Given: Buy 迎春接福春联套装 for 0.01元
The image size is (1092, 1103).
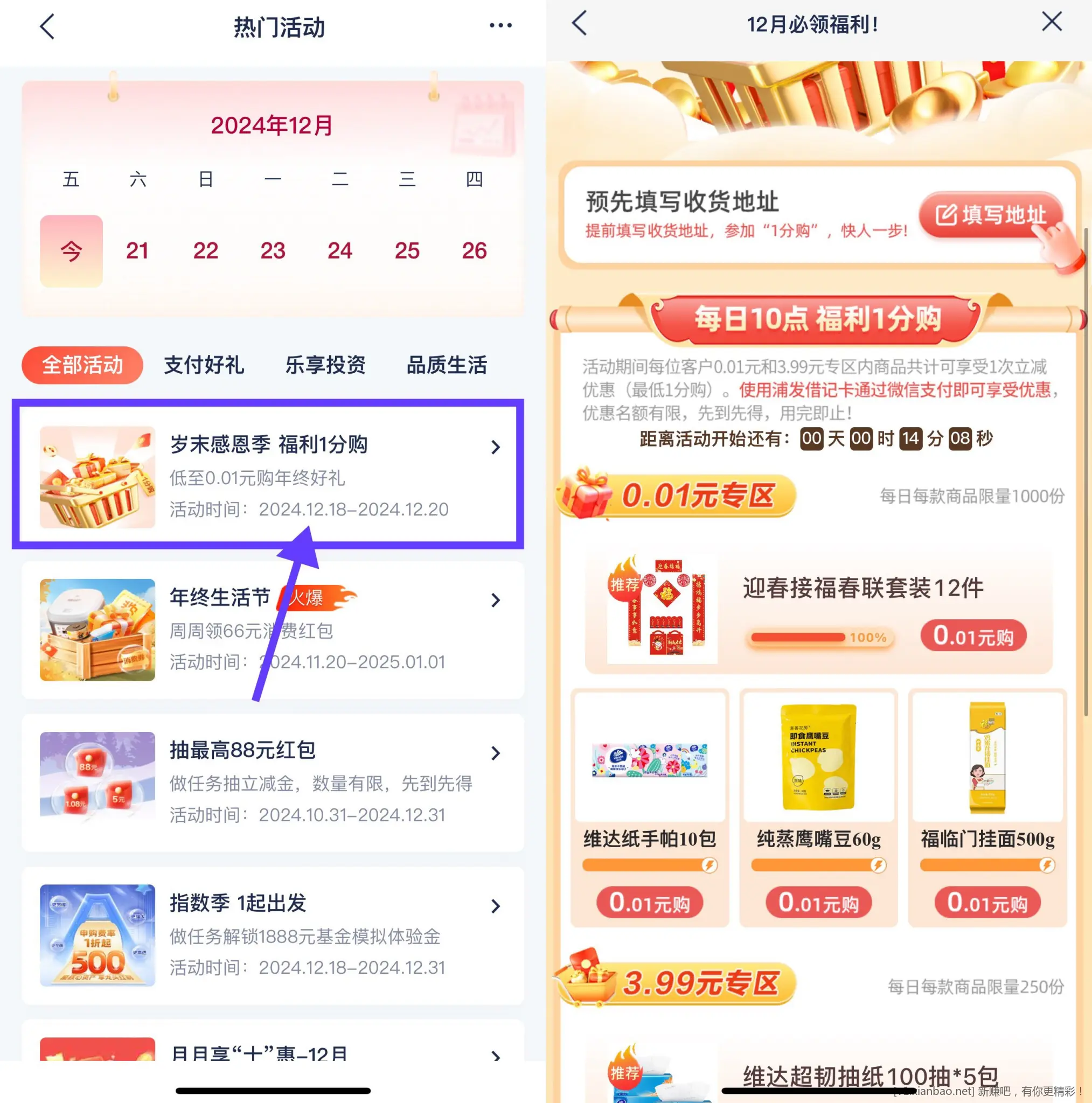Looking at the screenshot, I should coord(973,636).
